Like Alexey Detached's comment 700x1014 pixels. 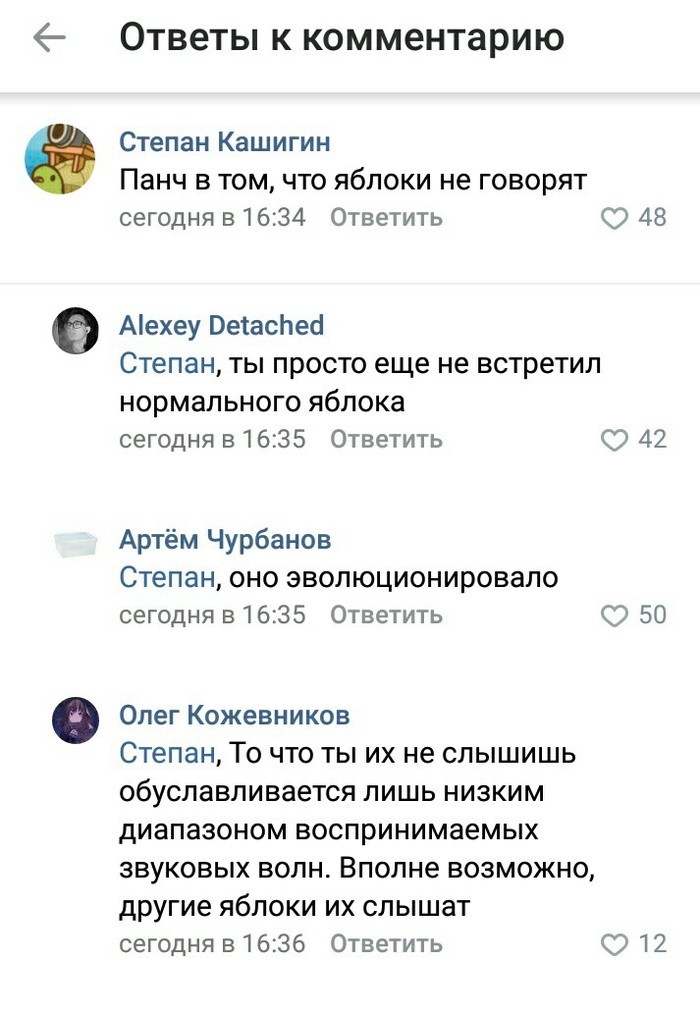pyautogui.click(x=614, y=439)
